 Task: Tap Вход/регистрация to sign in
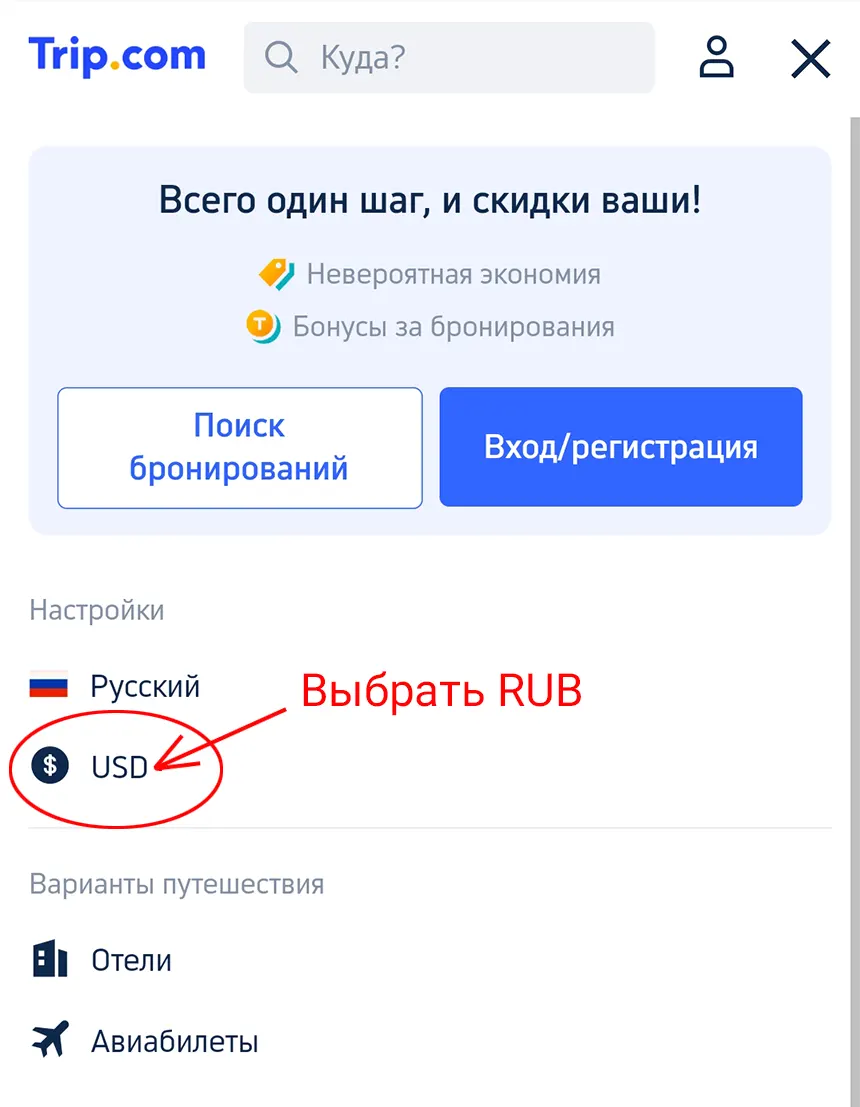click(x=621, y=447)
